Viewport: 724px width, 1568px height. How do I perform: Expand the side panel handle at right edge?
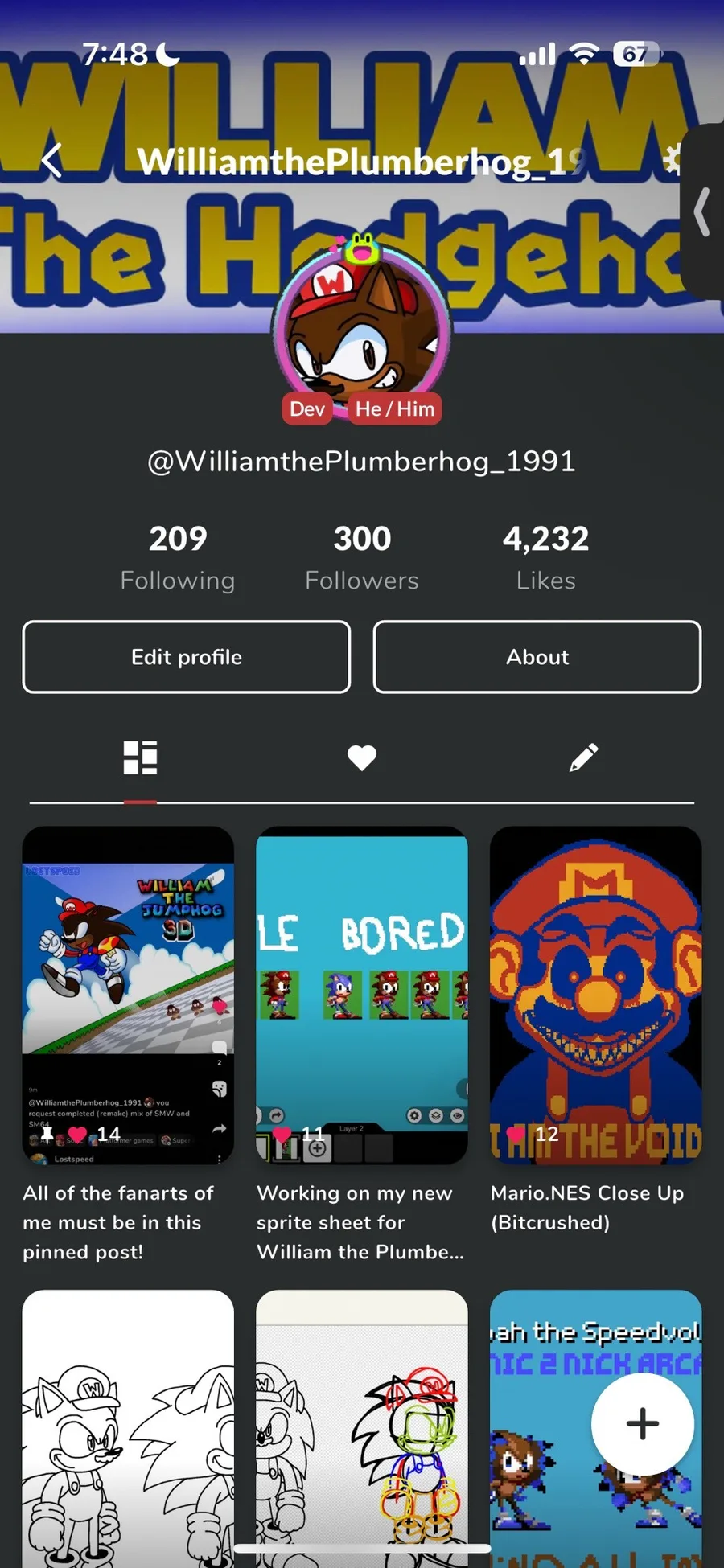tap(702, 212)
